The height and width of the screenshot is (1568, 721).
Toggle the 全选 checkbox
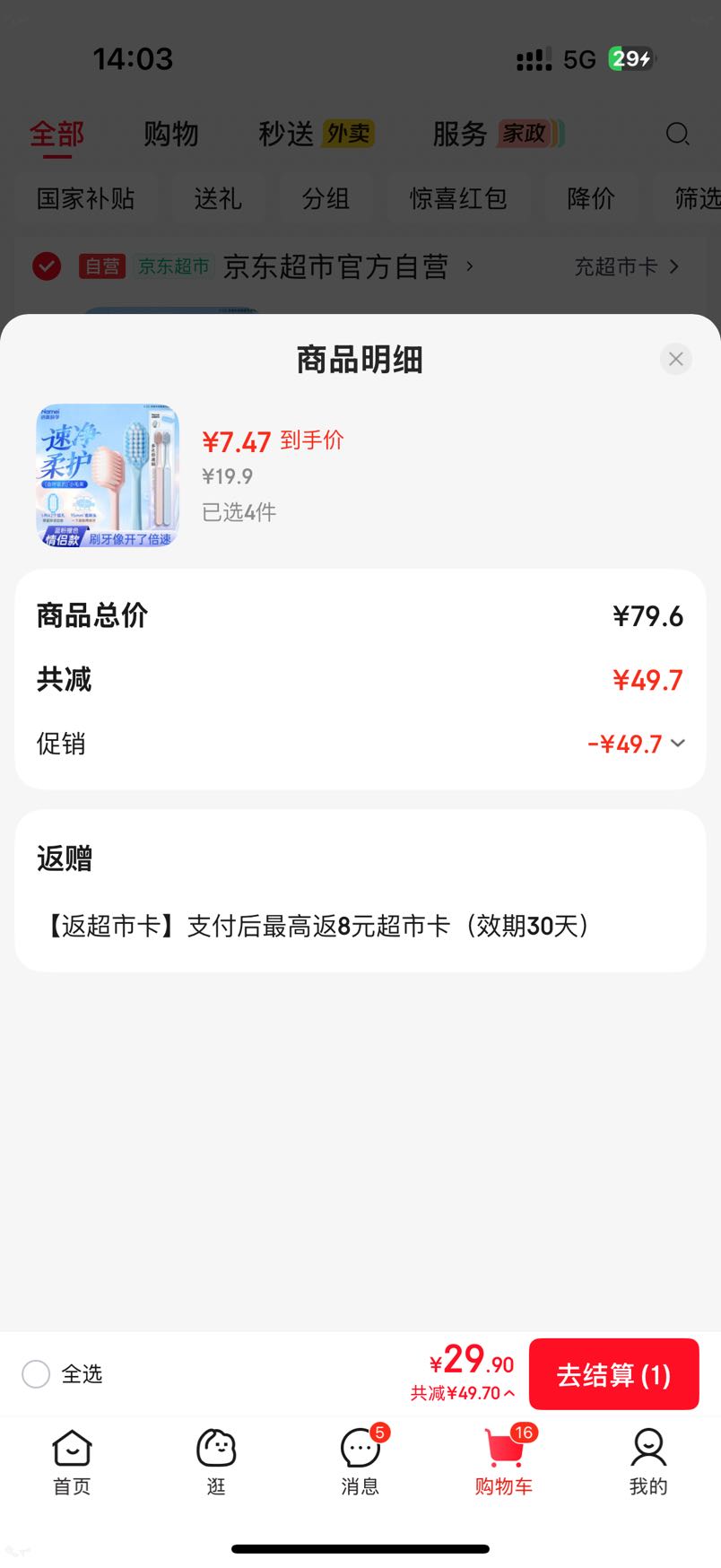point(36,1373)
